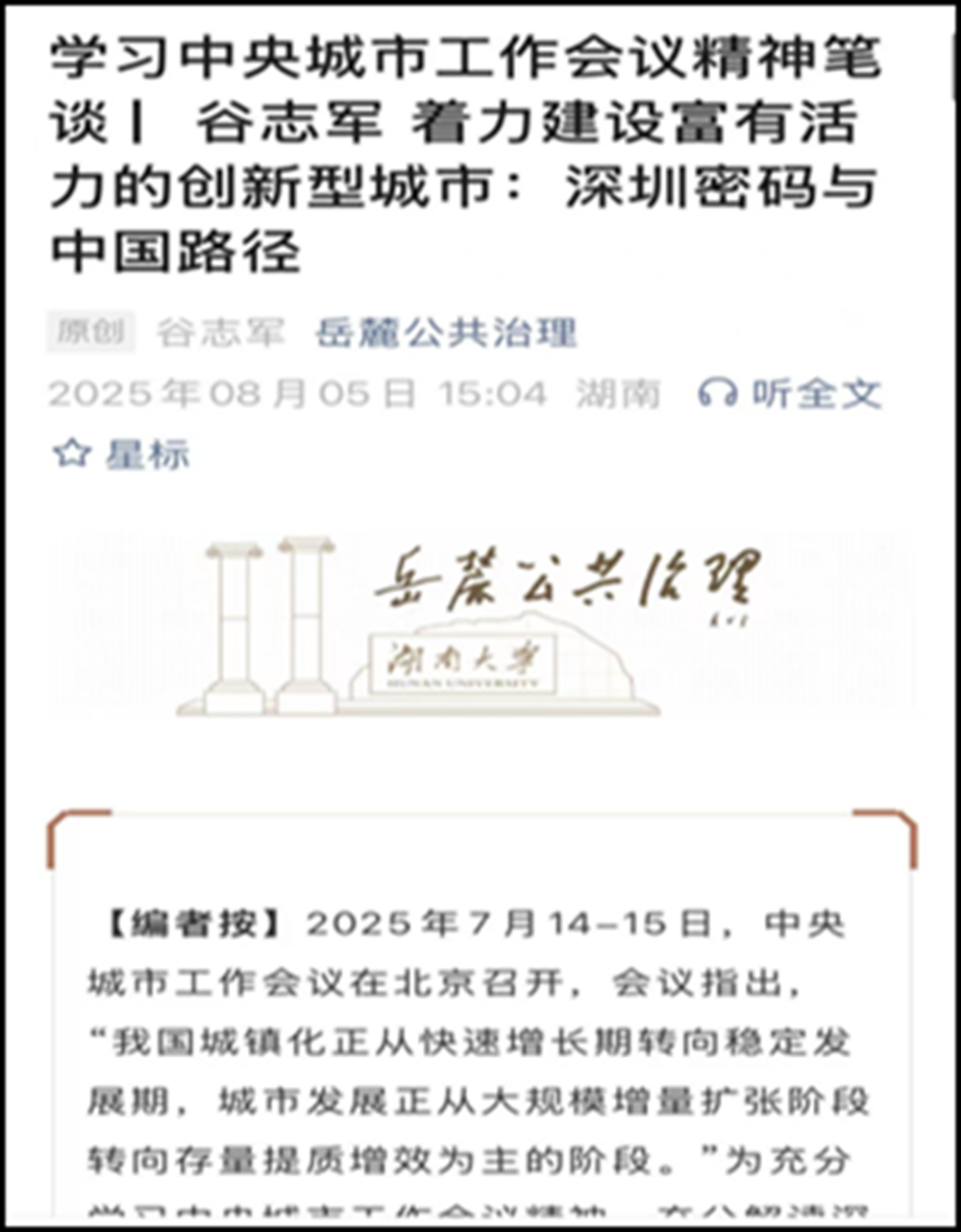Star this account with 星标
Viewport: 961px width, 1232px height.
coord(121,454)
